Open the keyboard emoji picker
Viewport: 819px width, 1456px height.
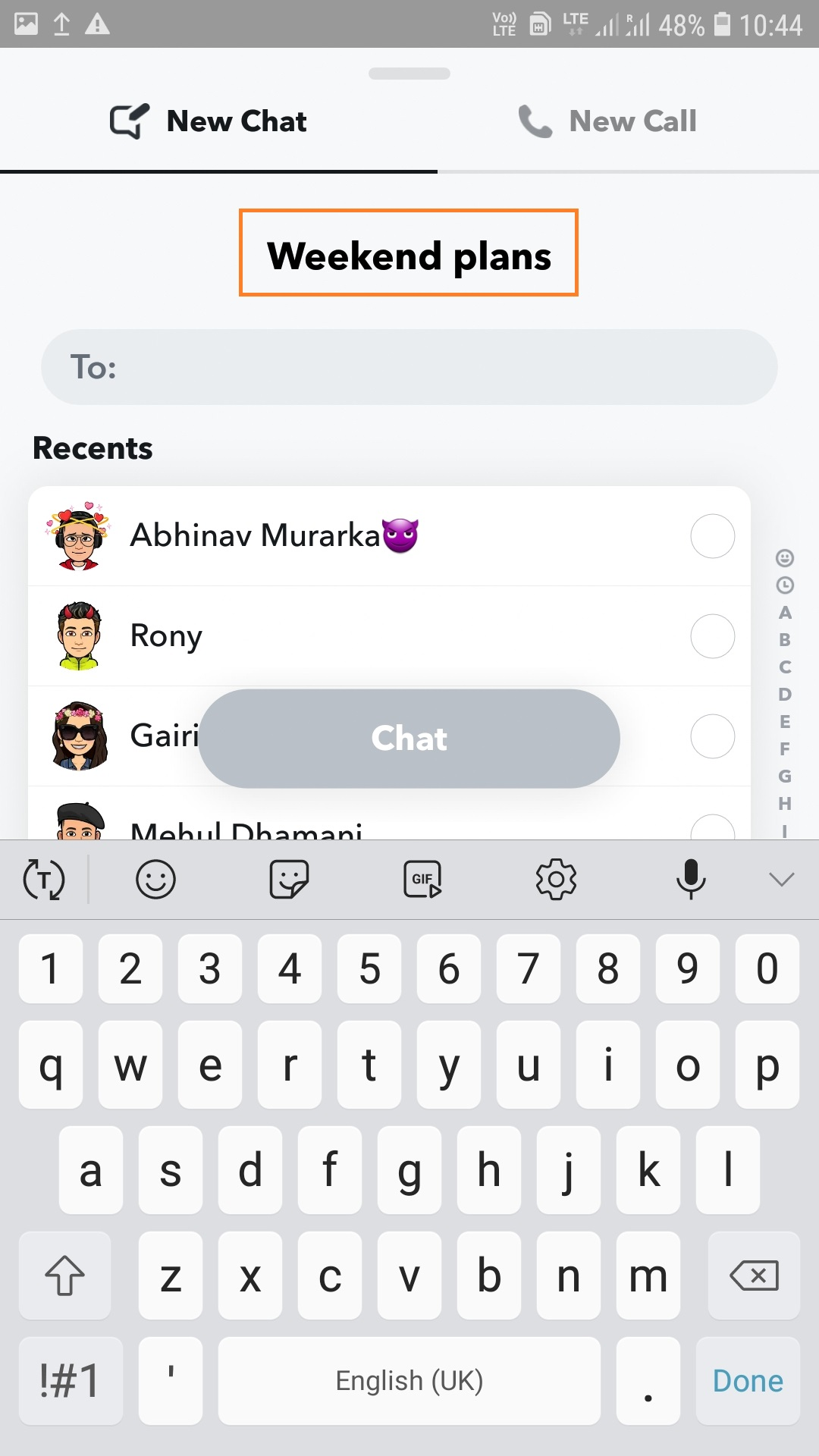click(155, 880)
